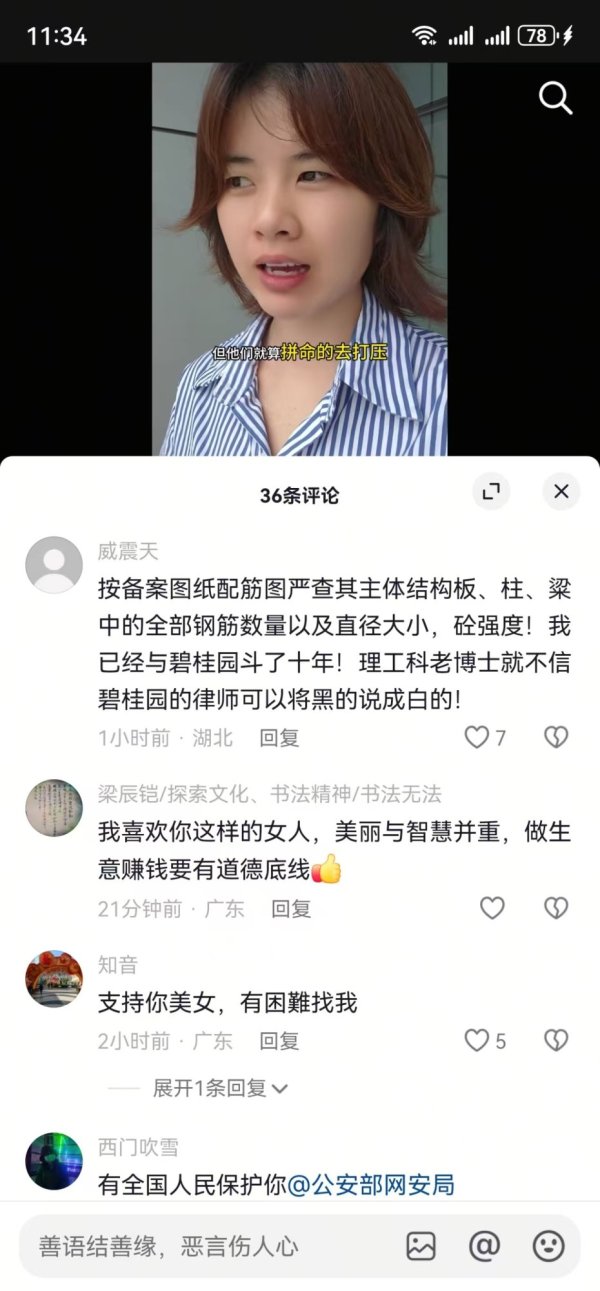Close the 36条评论 comments panel
The image size is (600, 1291).
(561, 491)
